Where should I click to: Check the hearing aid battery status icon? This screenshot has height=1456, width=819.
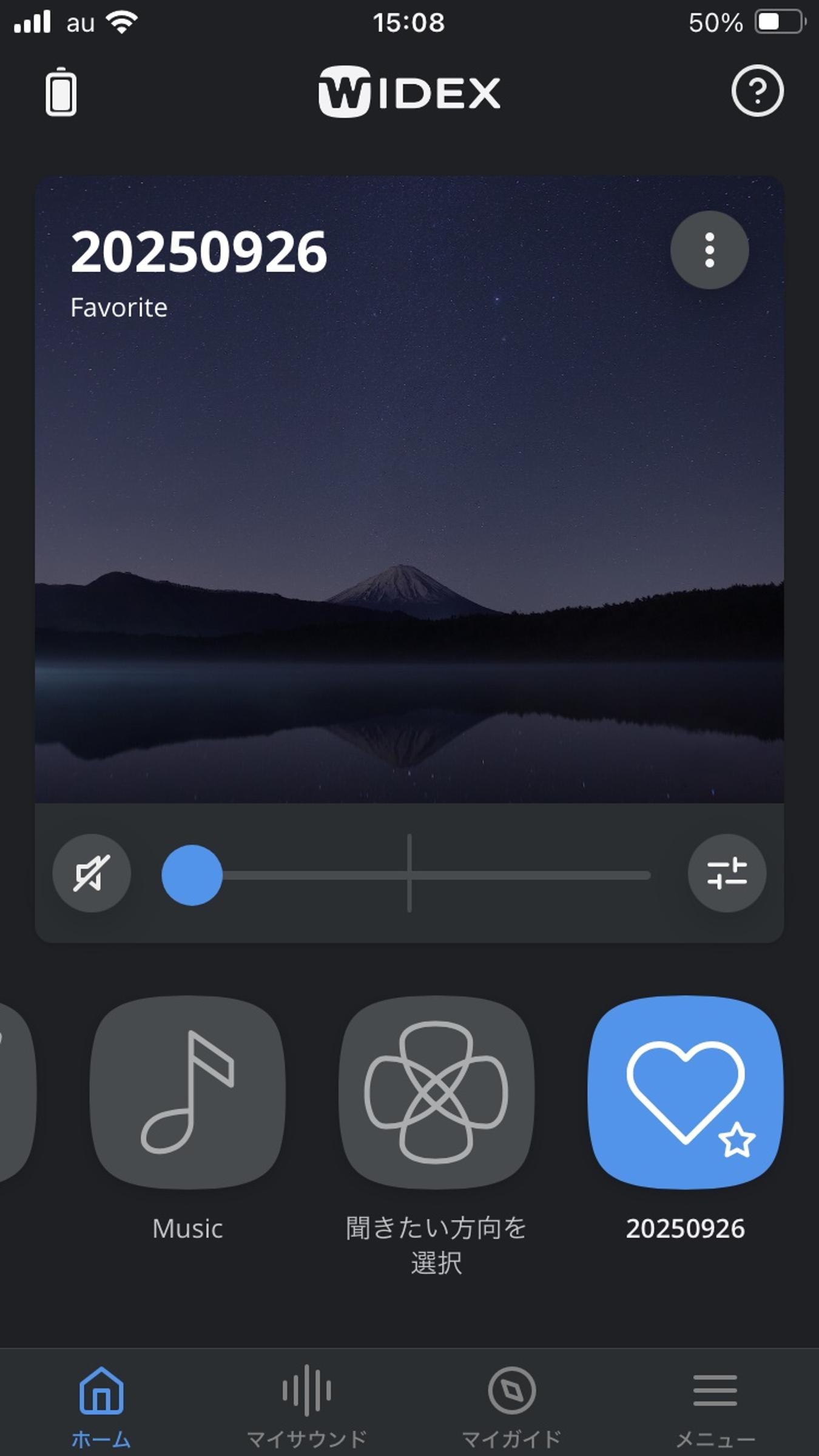click(61, 92)
